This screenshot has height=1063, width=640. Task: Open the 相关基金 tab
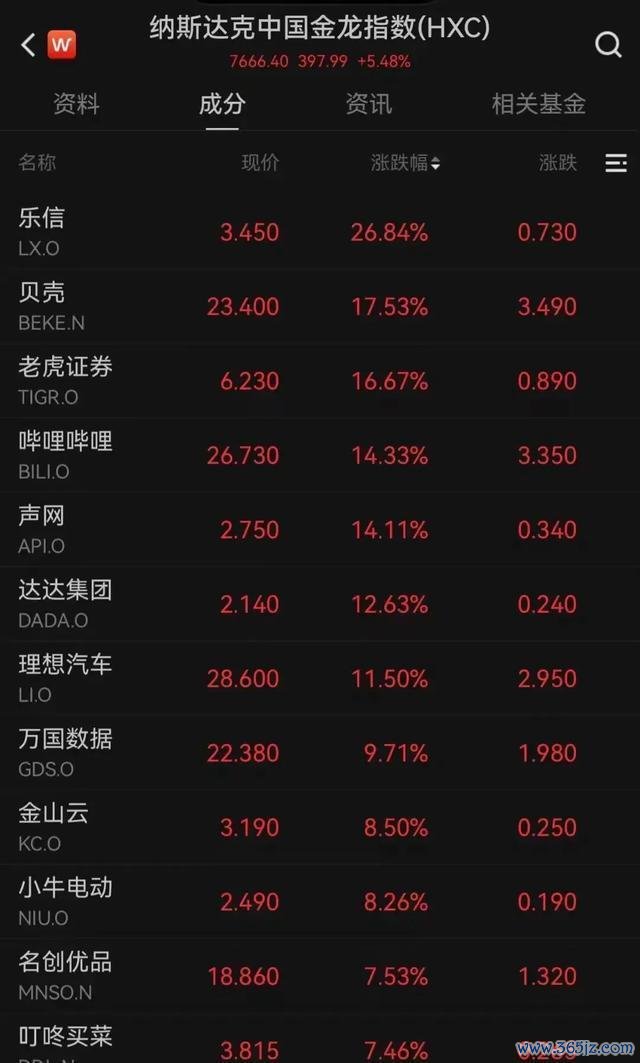(539, 104)
